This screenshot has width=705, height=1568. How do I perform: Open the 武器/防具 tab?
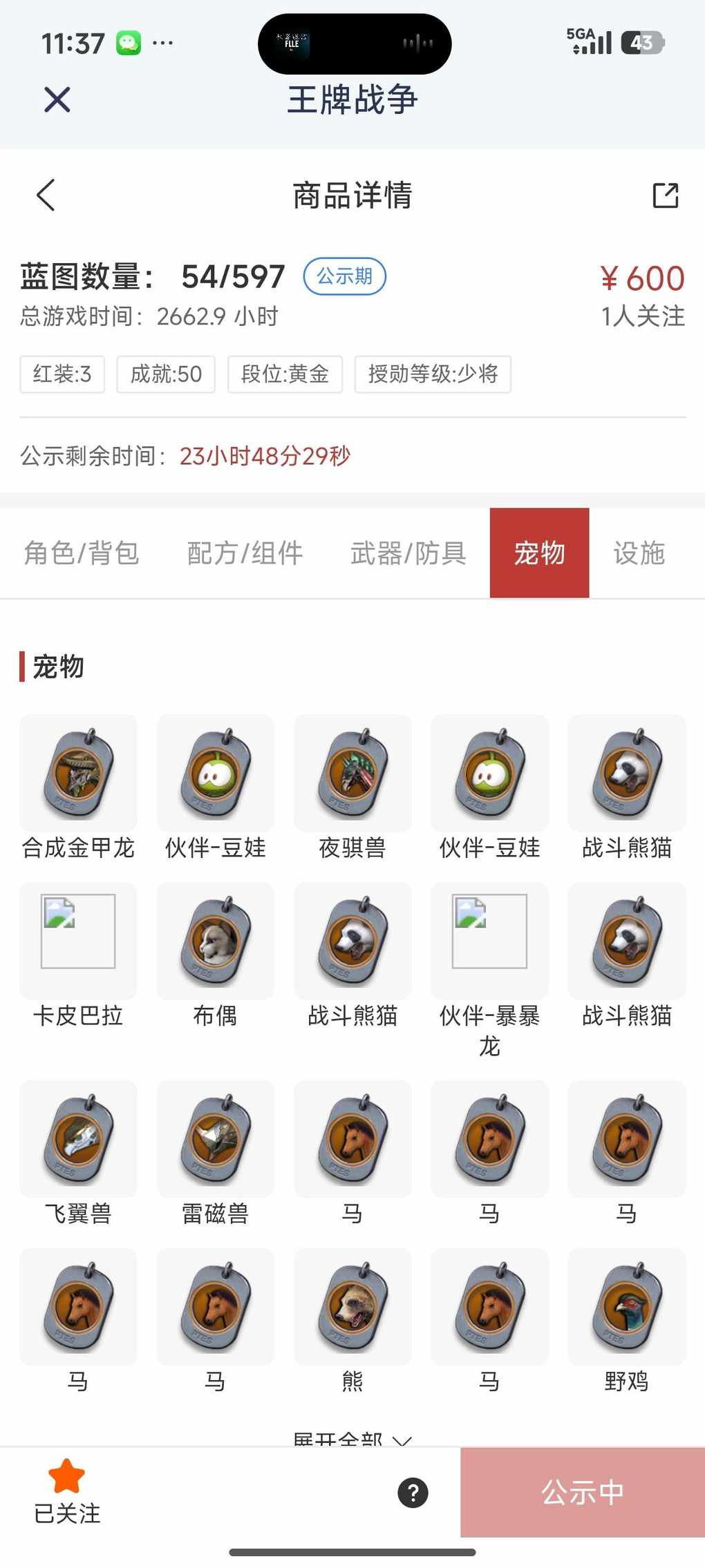408,553
